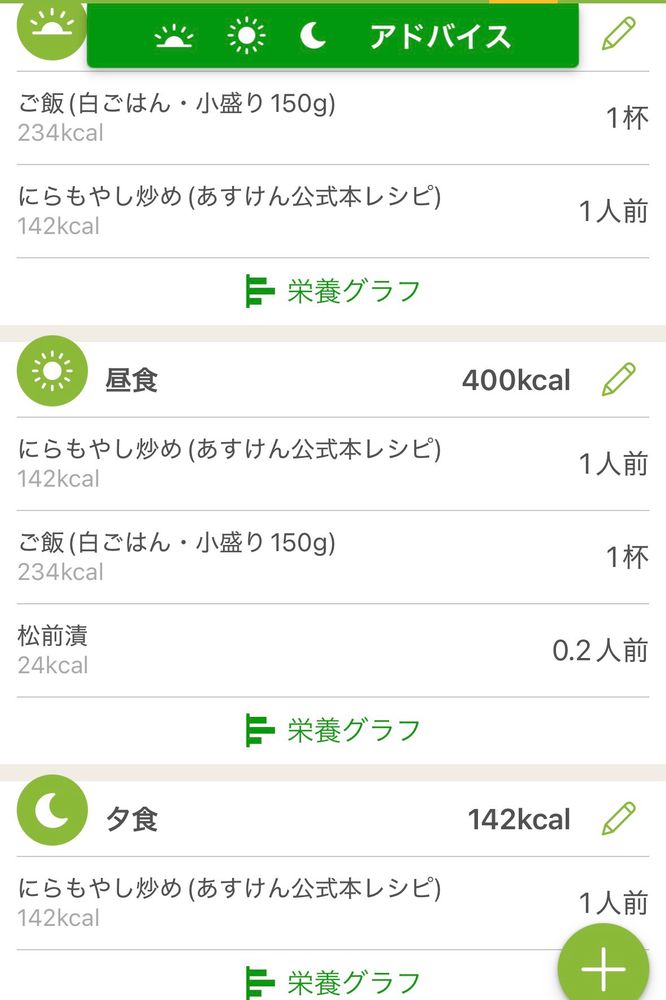
Task: Open the breakfast ご飯 (白ごはん) 1杯 entry
Action: tap(333, 118)
